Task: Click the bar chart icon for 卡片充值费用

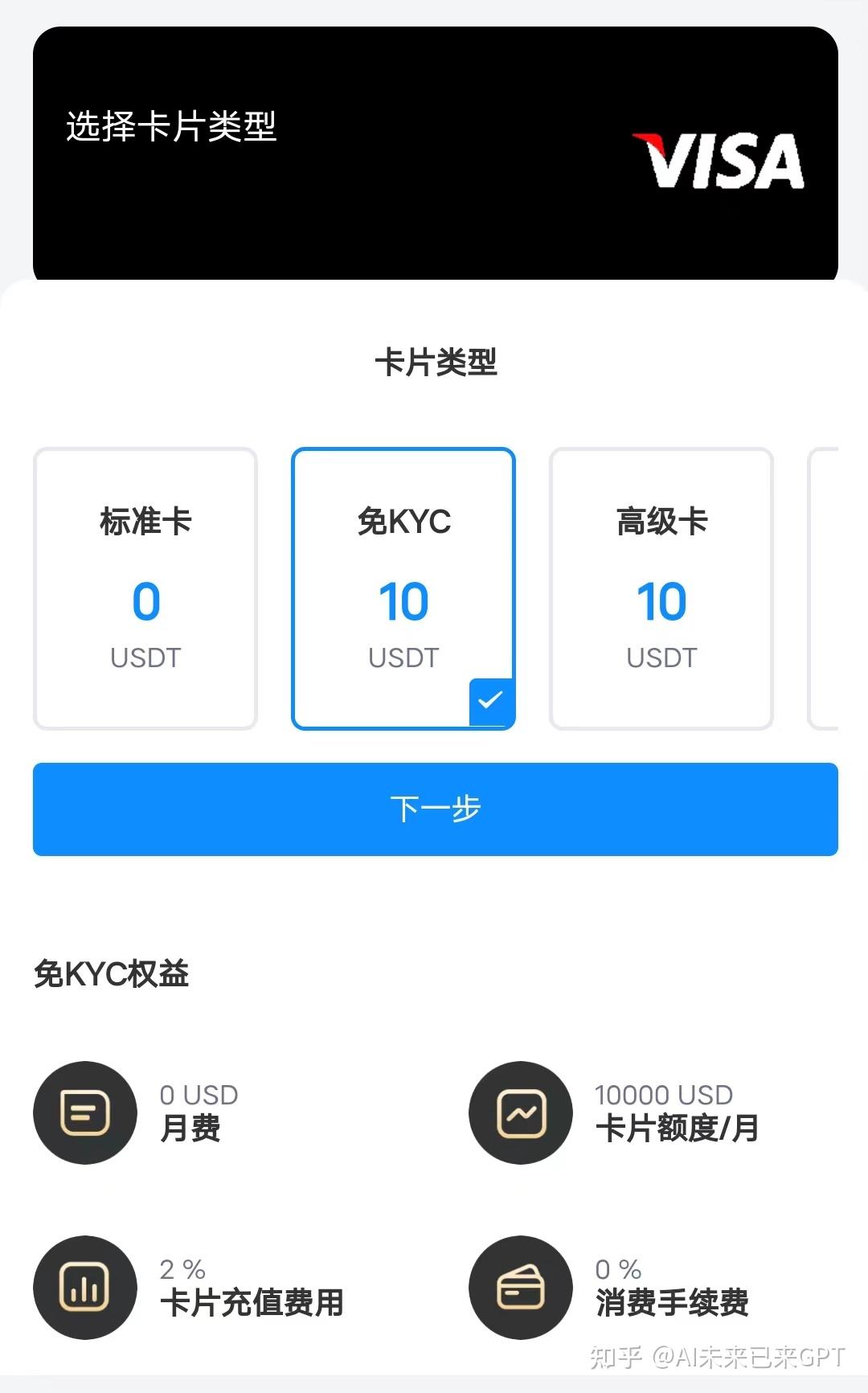Action: pyautogui.click(x=85, y=1288)
